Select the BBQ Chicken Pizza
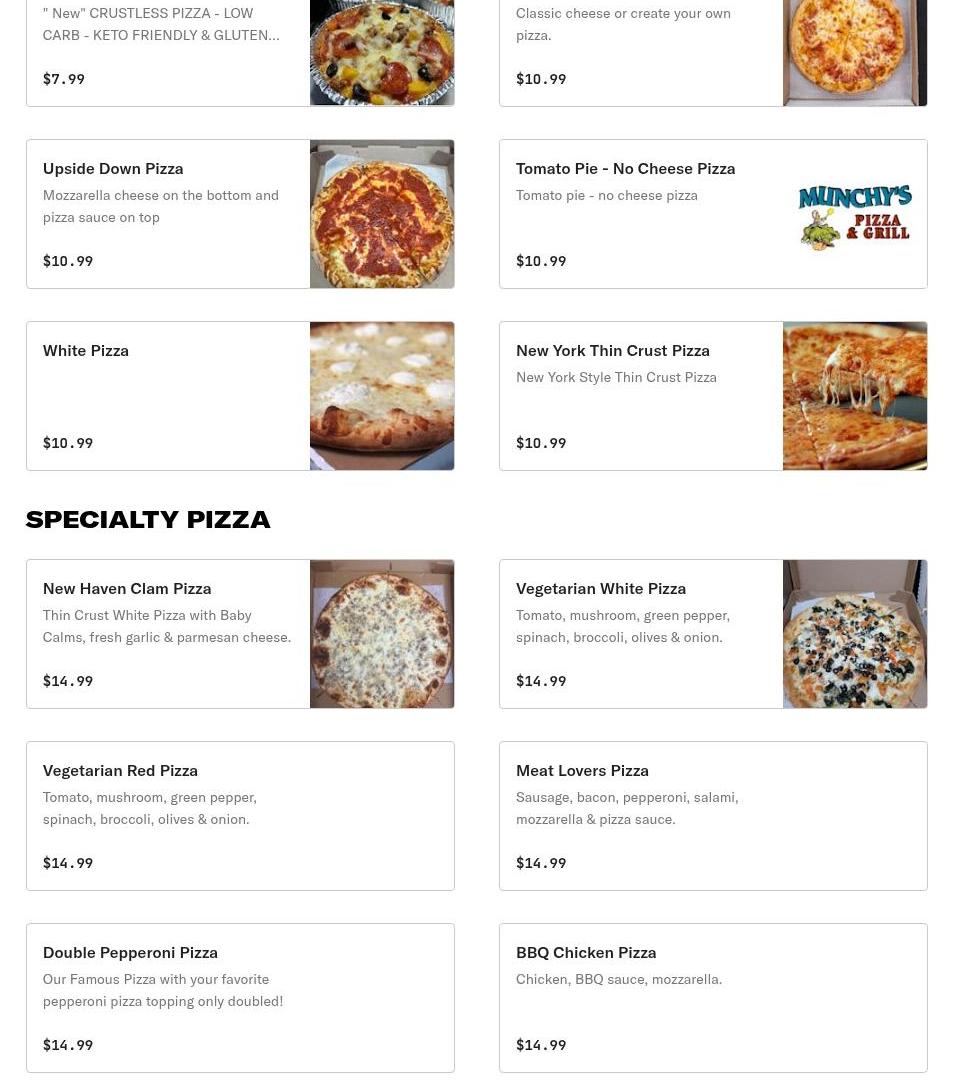 pos(712,998)
